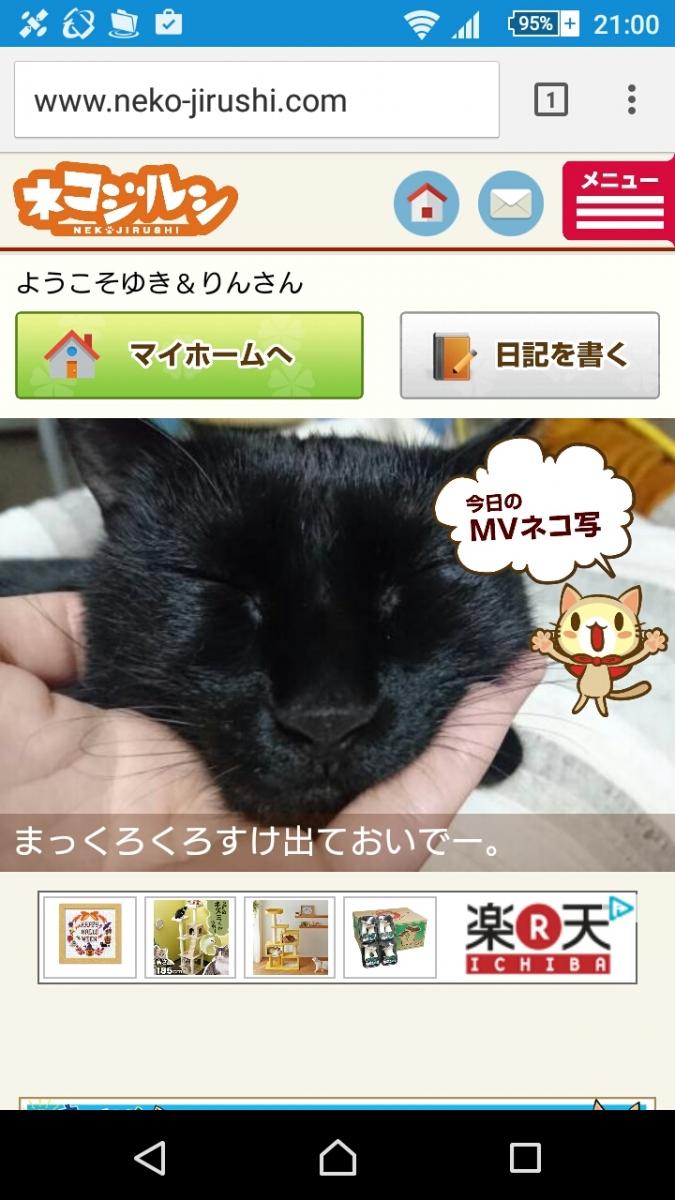Tap the URL address bar

(x=256, y=100)
